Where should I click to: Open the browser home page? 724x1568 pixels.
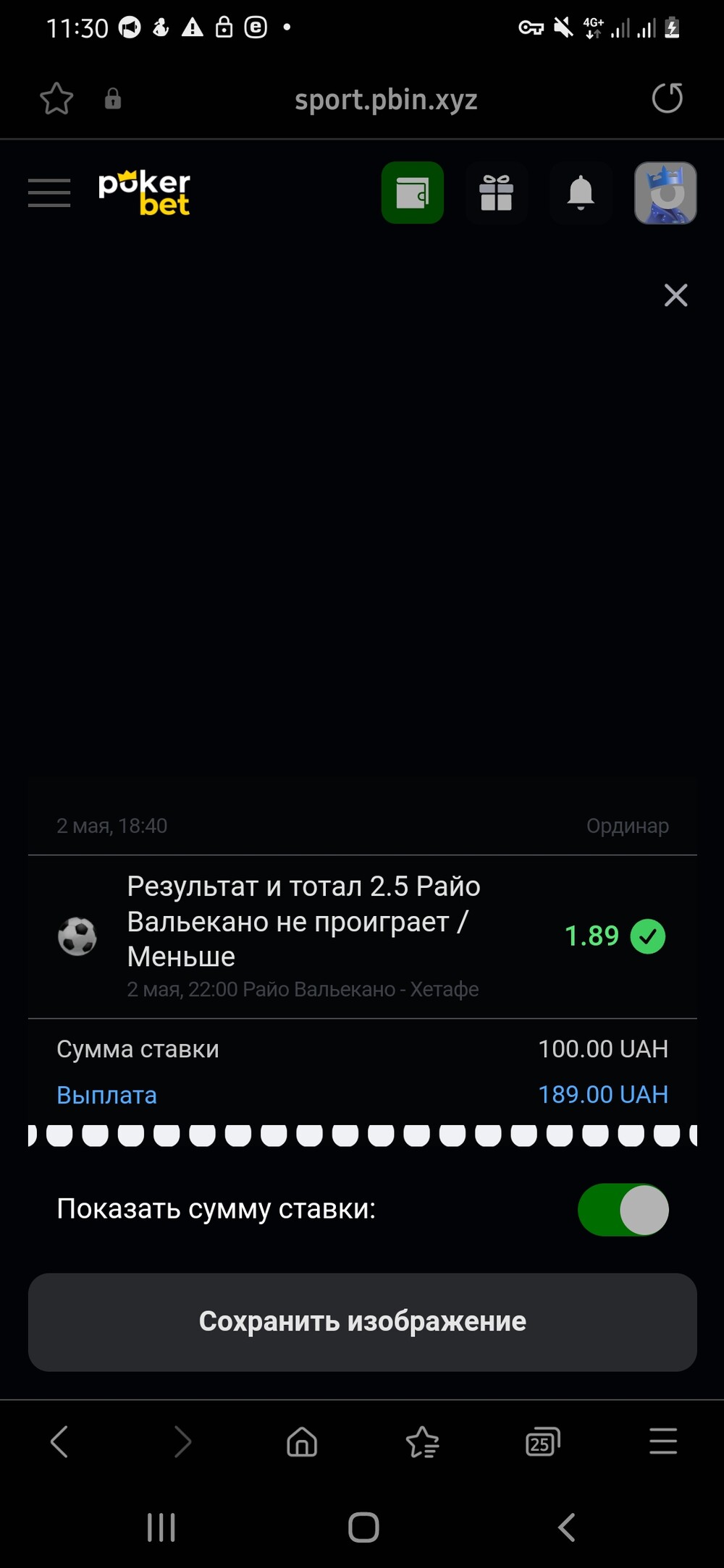click(302, 1441)
